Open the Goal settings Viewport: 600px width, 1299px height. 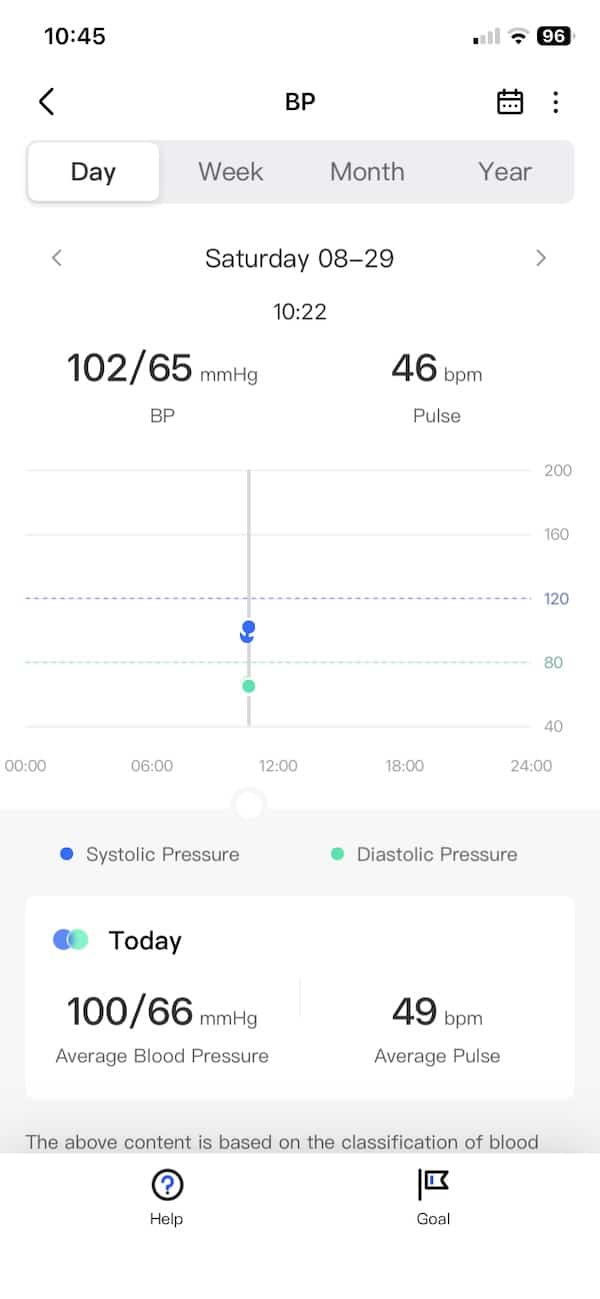click(433, 1197)
